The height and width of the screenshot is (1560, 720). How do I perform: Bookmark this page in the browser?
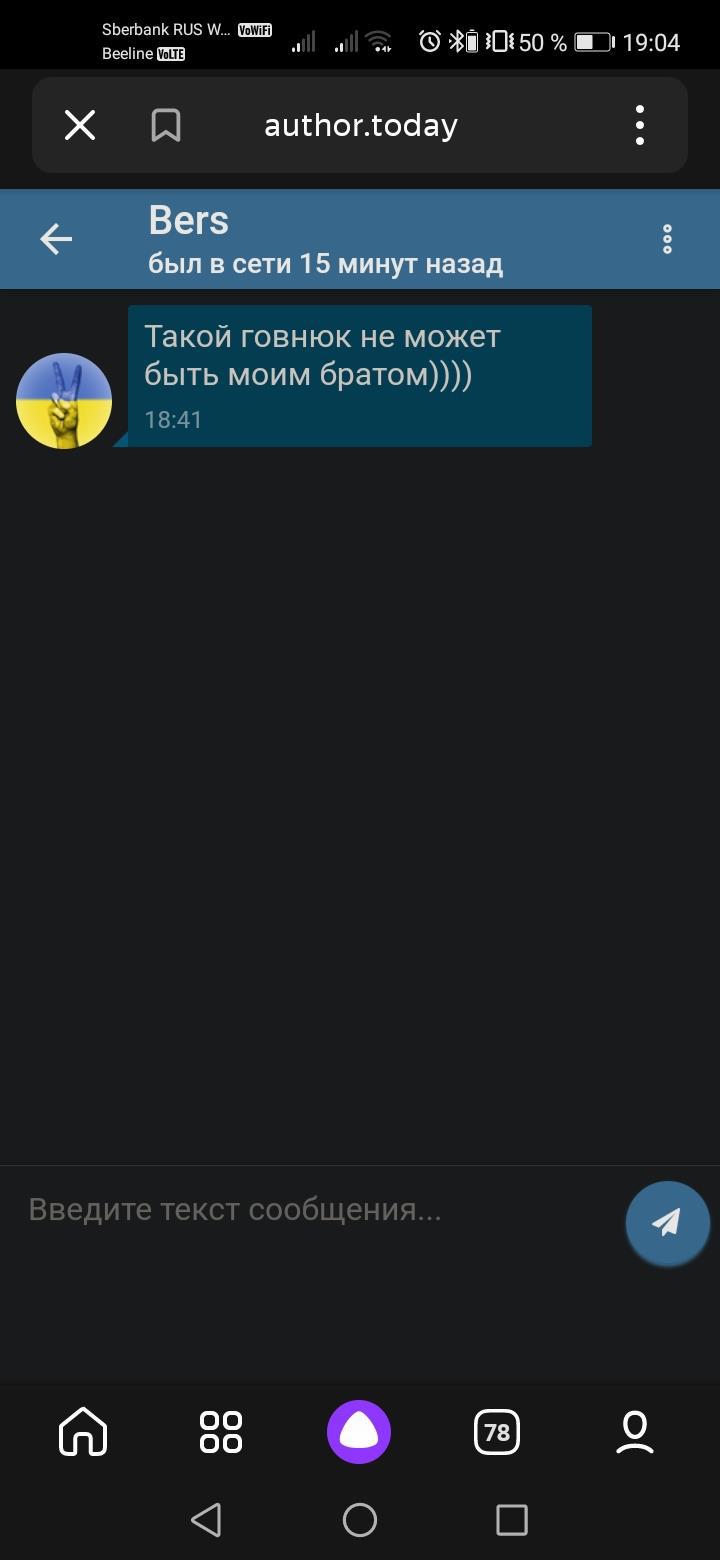[166, 126]
